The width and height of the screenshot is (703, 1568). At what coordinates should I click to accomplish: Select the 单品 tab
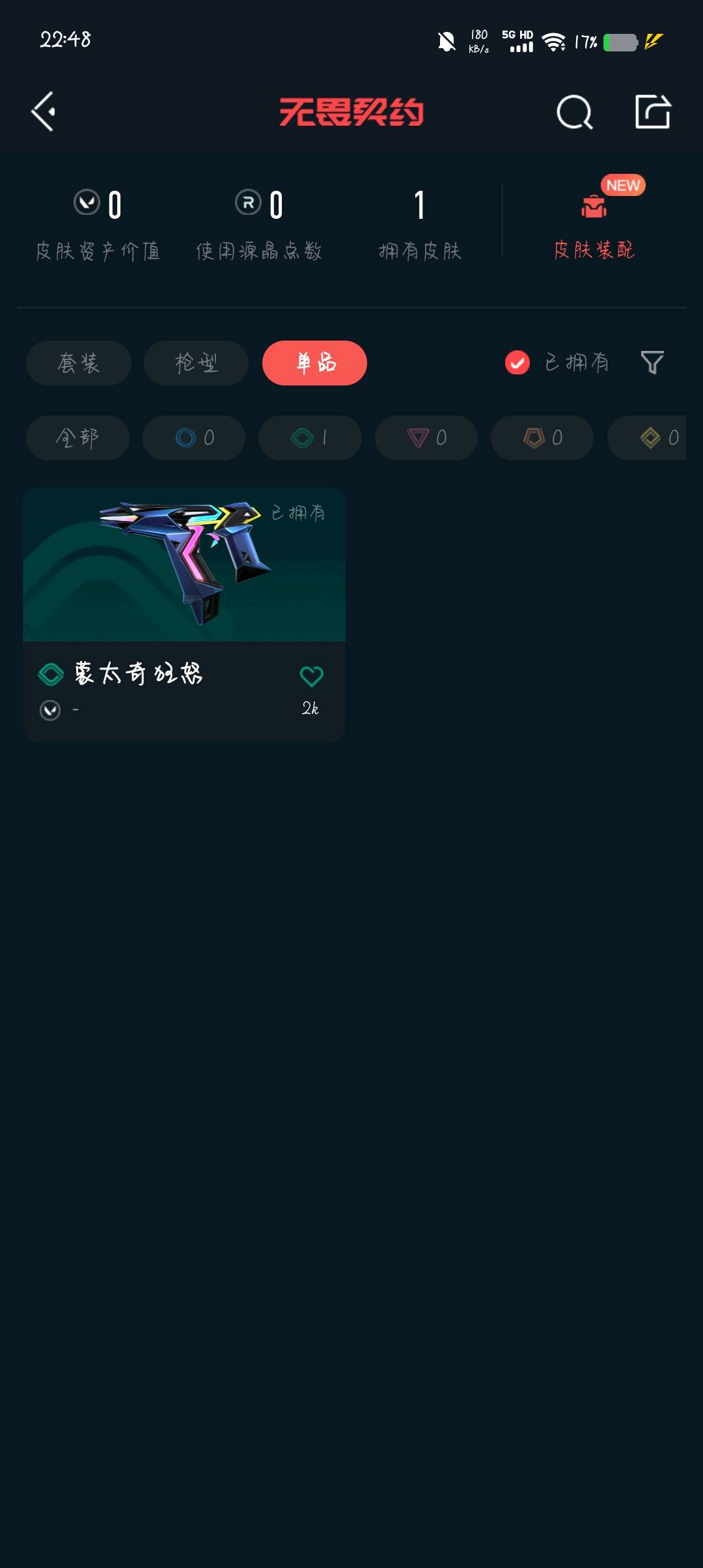(314, 363)
